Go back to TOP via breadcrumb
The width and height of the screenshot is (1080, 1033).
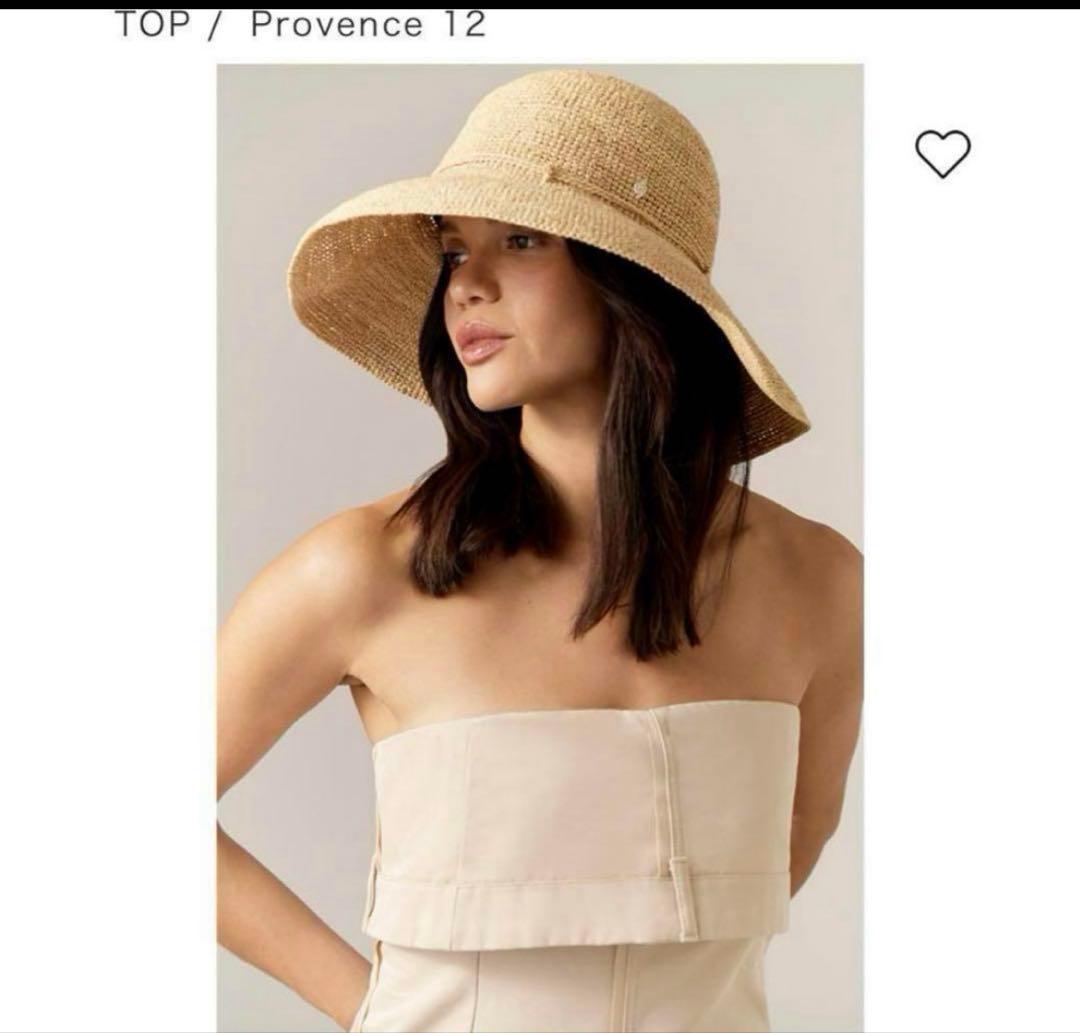point(152,24)
